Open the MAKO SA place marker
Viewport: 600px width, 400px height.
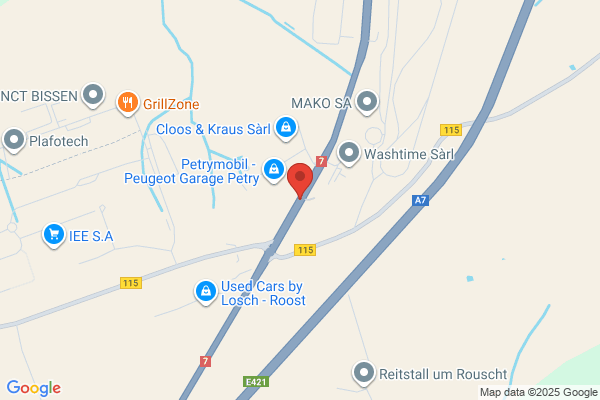click(x=367, y=102)
